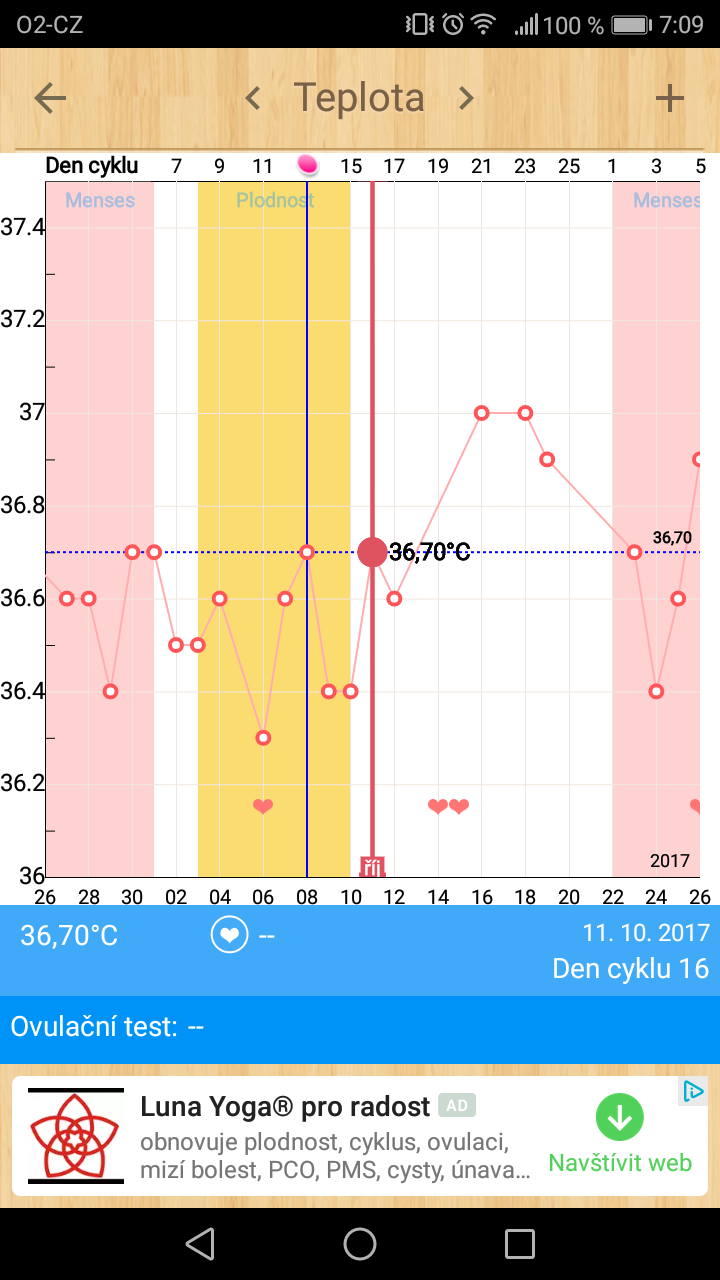Image resolution: width=720 pixels, height=1280 pixels.
Task: Go back using the top arrow
Action: (50, 98)
